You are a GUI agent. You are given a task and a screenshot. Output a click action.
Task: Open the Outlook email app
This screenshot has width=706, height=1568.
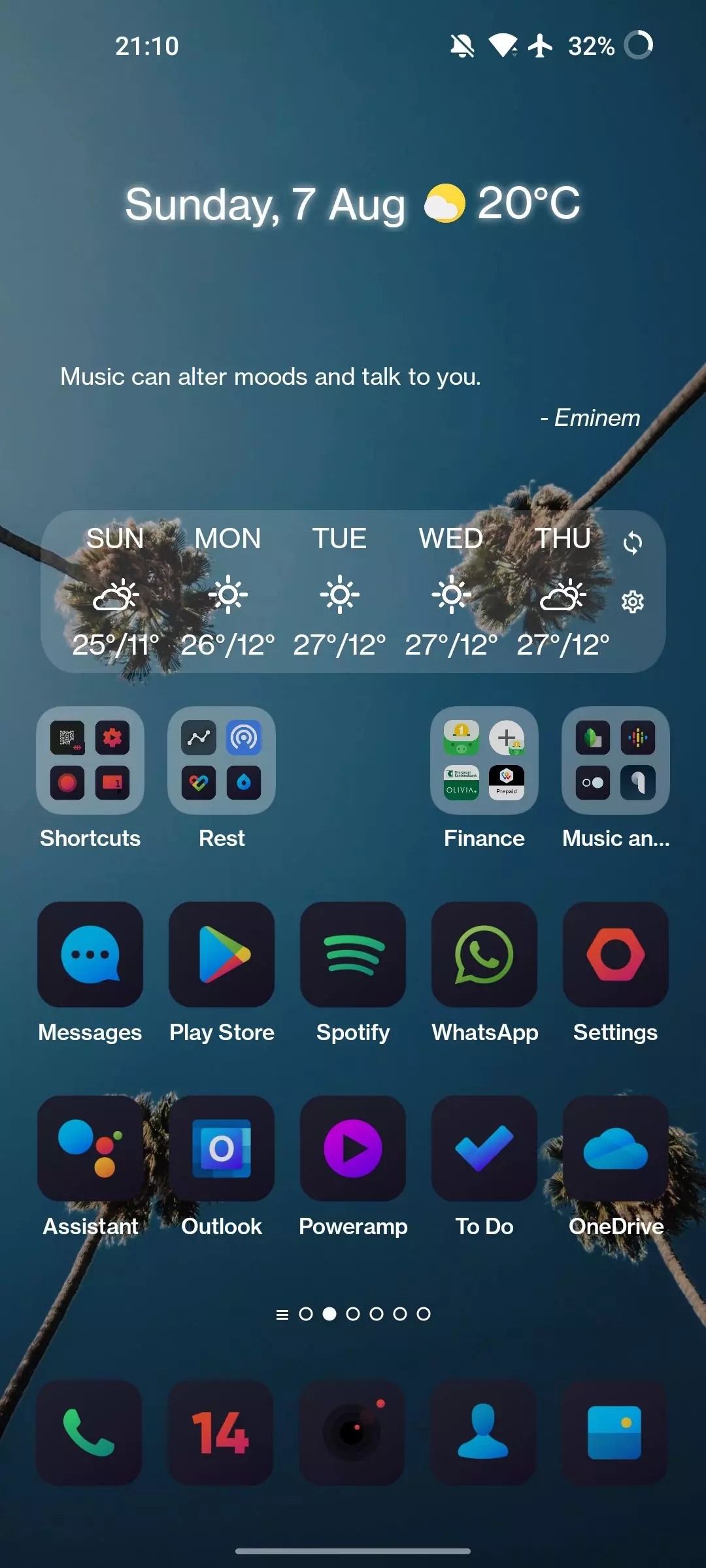click(x=221, y=1149)
